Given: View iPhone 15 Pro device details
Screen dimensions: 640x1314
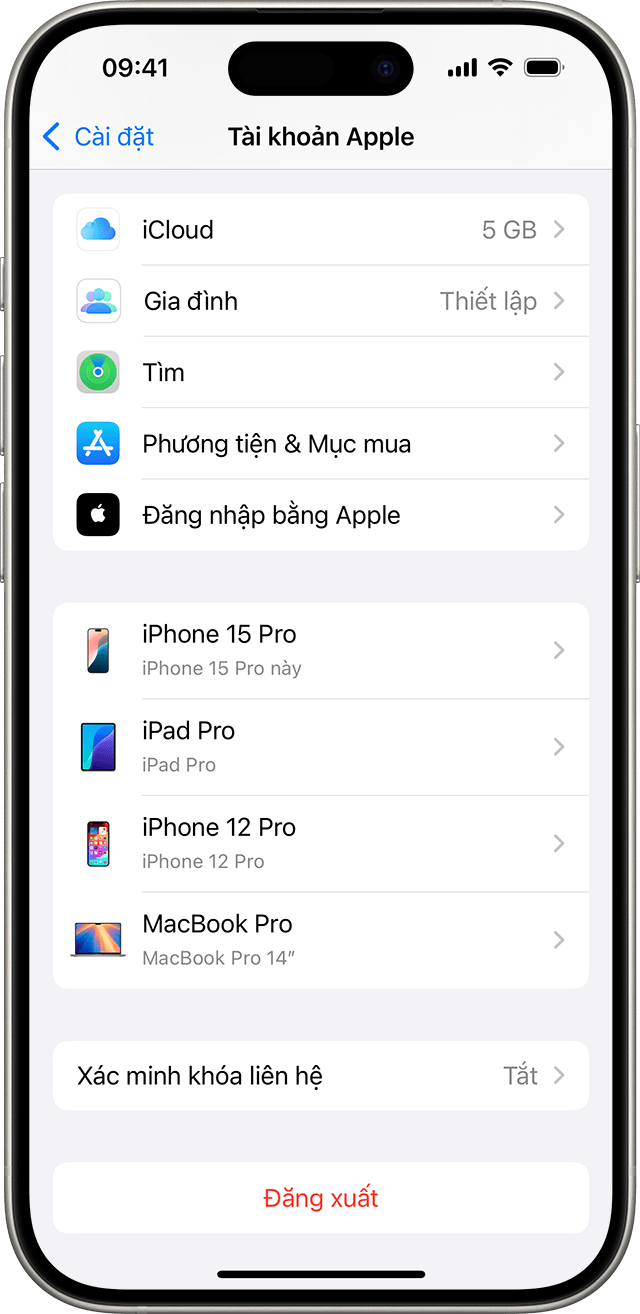Looking at the screenshot, I should pos(320,650).
